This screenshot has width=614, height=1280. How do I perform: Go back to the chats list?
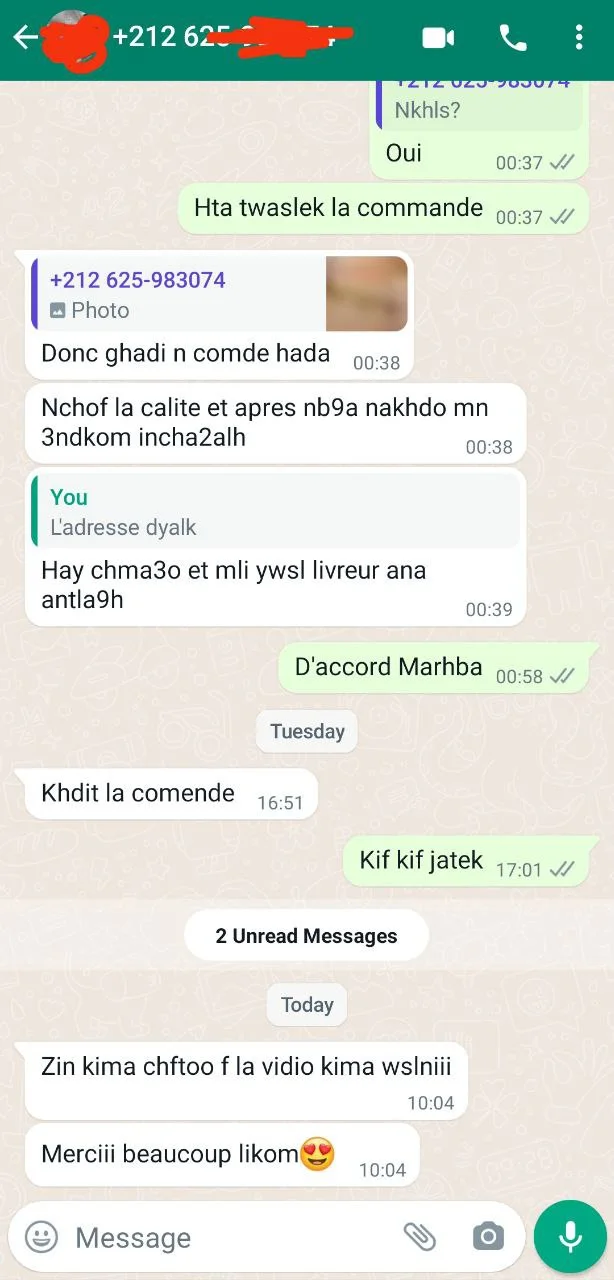[25, 38]
